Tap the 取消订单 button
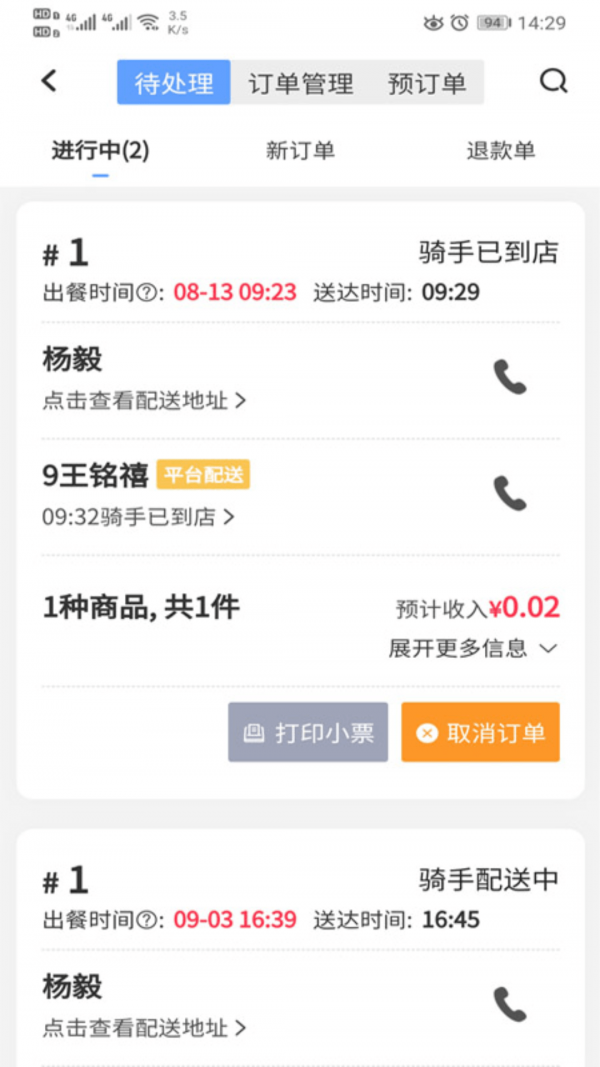Viewport: 600px width, 1067px height. pos(480,732)
